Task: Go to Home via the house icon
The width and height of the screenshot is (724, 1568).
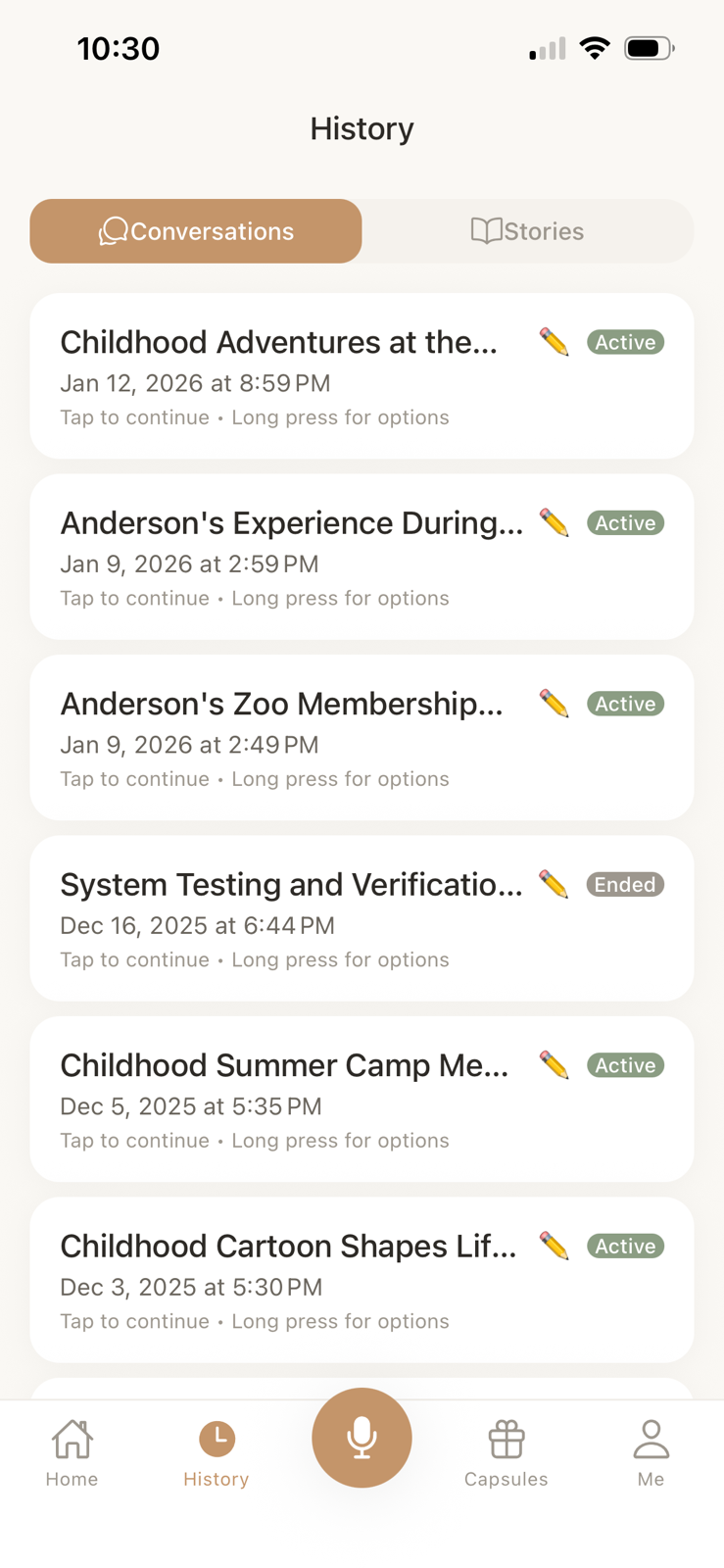Action: (72, 1437)
